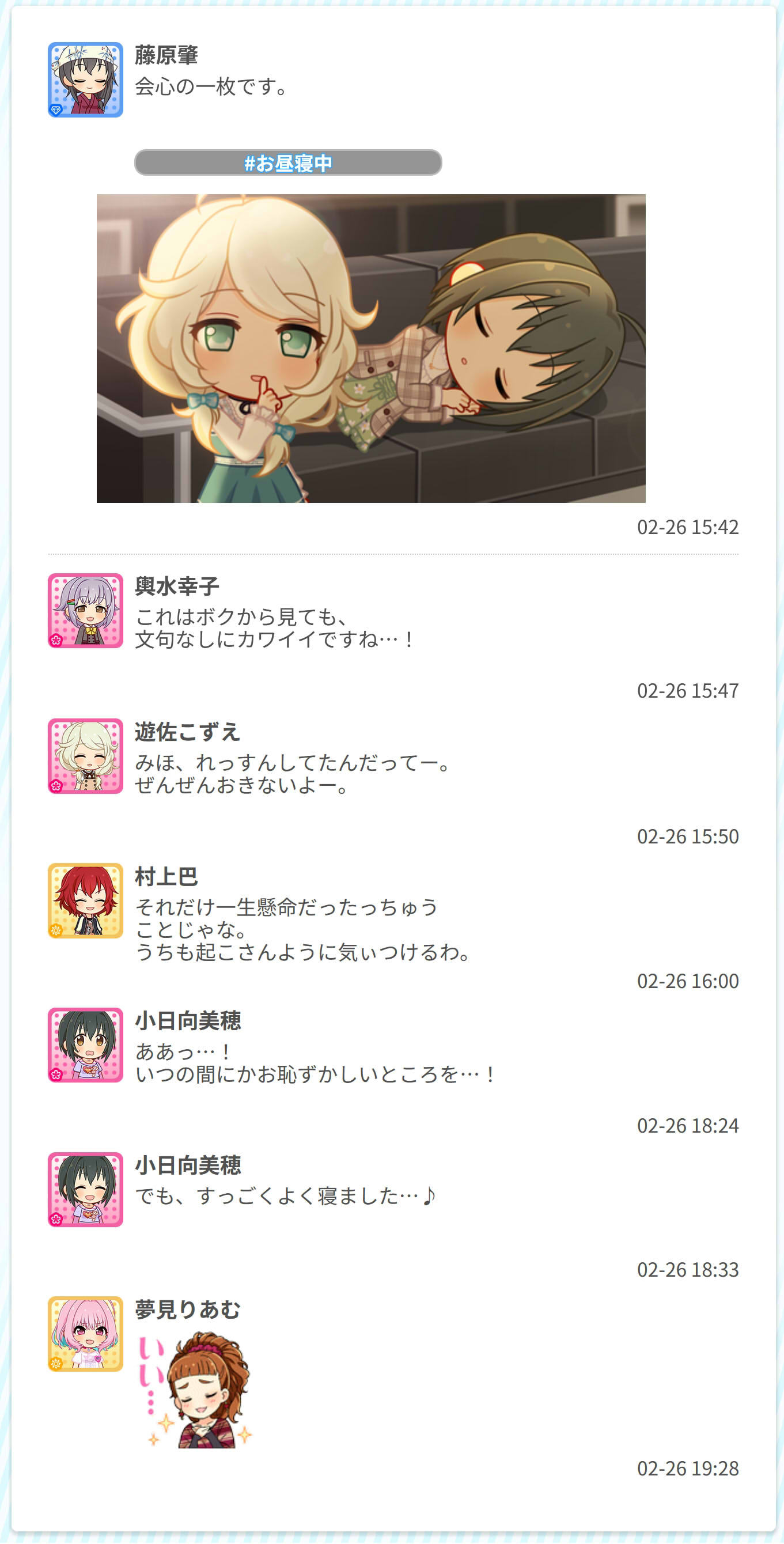Enlarge the photo in 藤原肇's post
The image size is (784, 1544).
coord(371,348)
